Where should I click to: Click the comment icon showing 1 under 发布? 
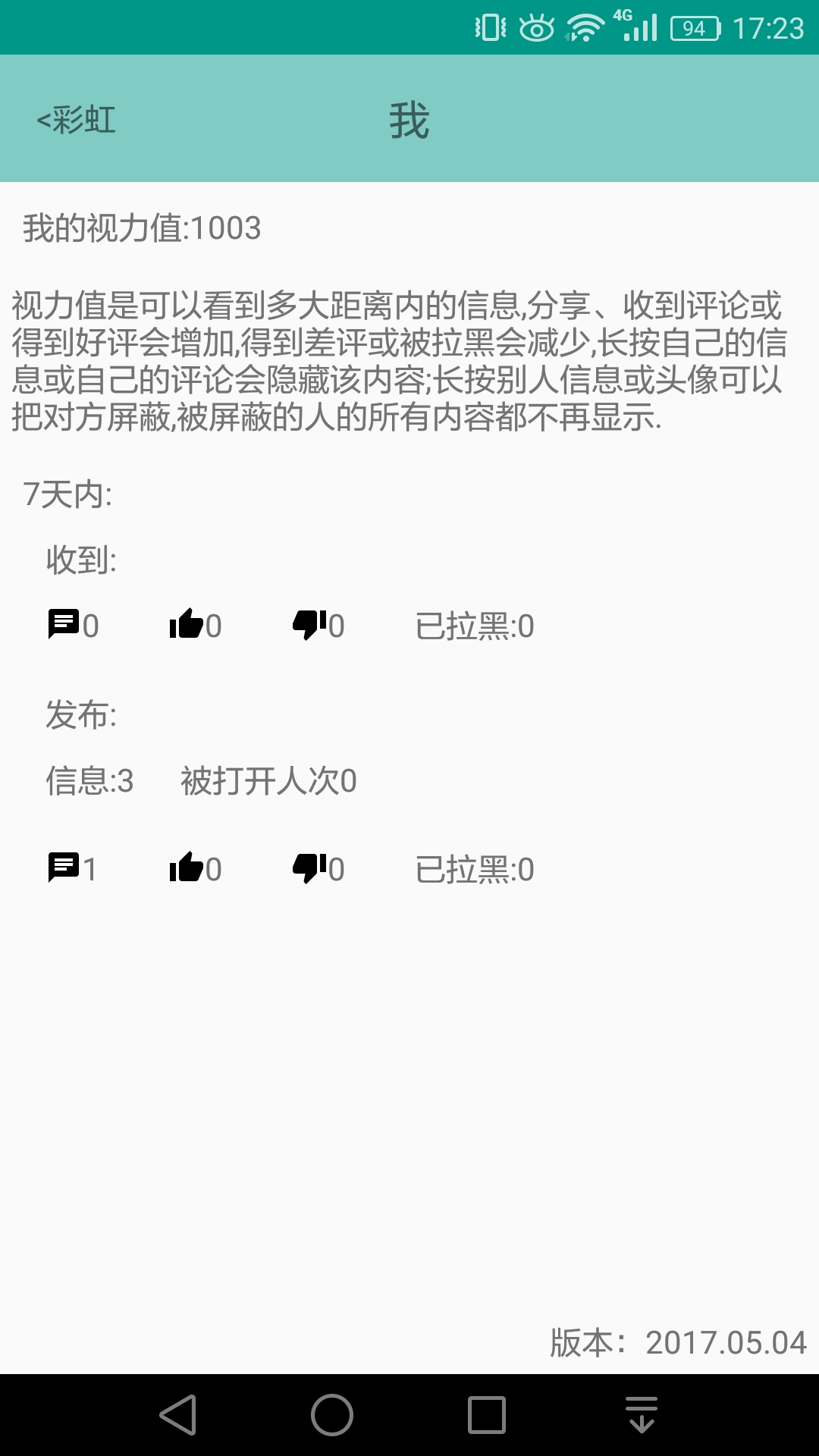(x=64, y=868)
